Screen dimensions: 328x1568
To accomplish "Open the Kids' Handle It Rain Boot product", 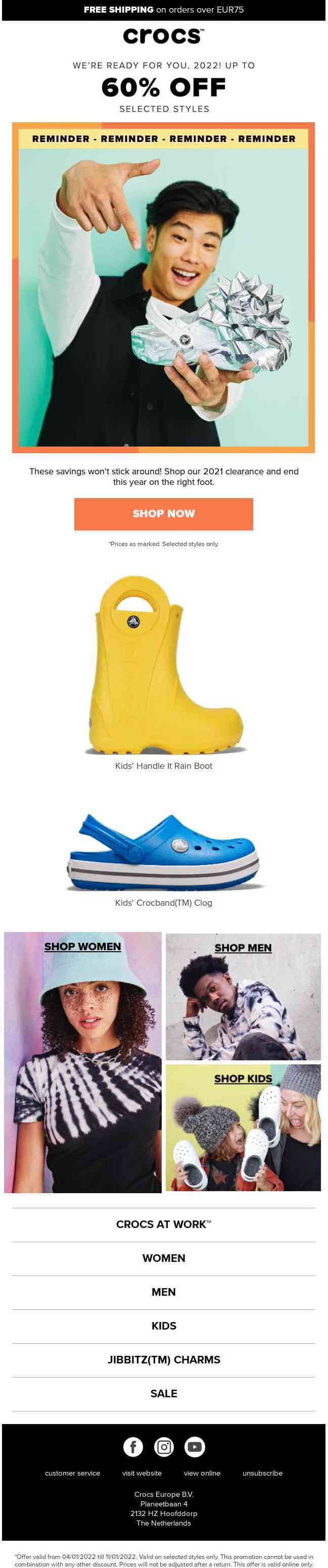I will pyautogui.click(x=163, y=666).
